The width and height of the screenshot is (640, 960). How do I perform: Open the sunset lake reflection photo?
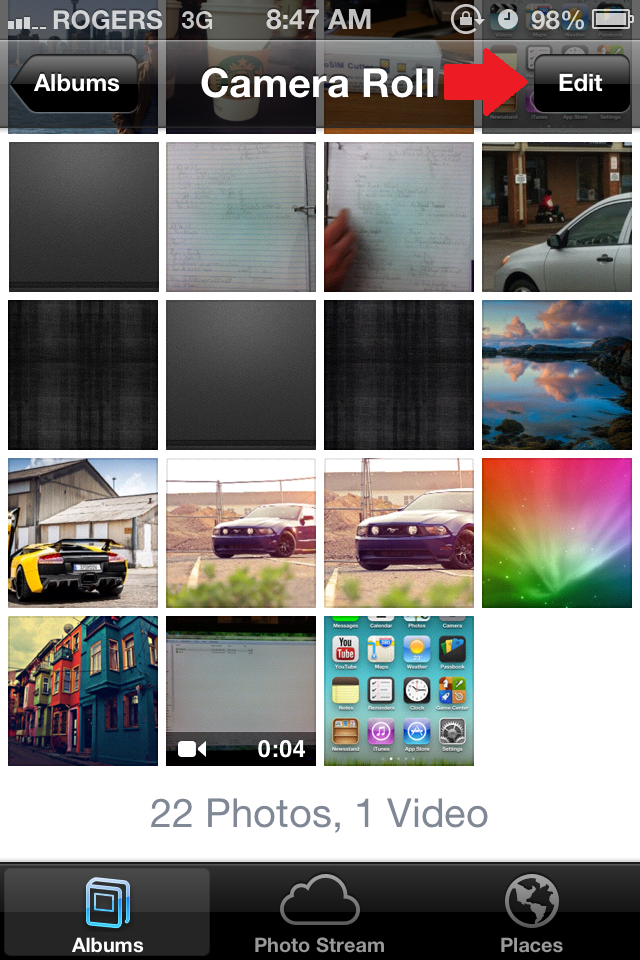pos(556,375)
